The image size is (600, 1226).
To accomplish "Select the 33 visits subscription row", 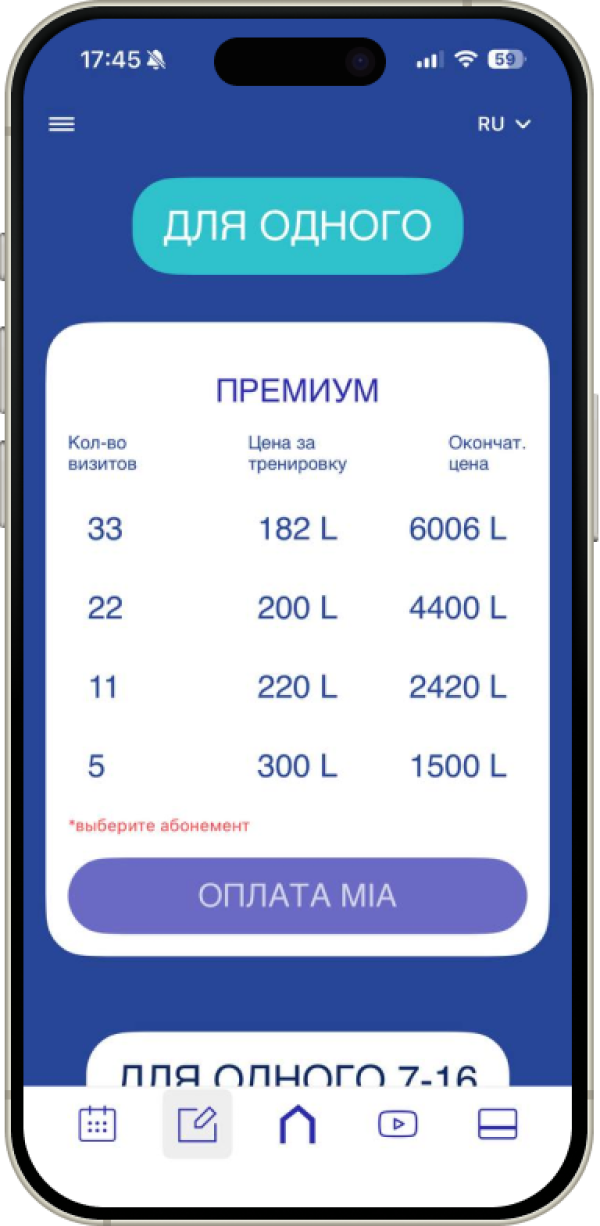I will 297,529.
